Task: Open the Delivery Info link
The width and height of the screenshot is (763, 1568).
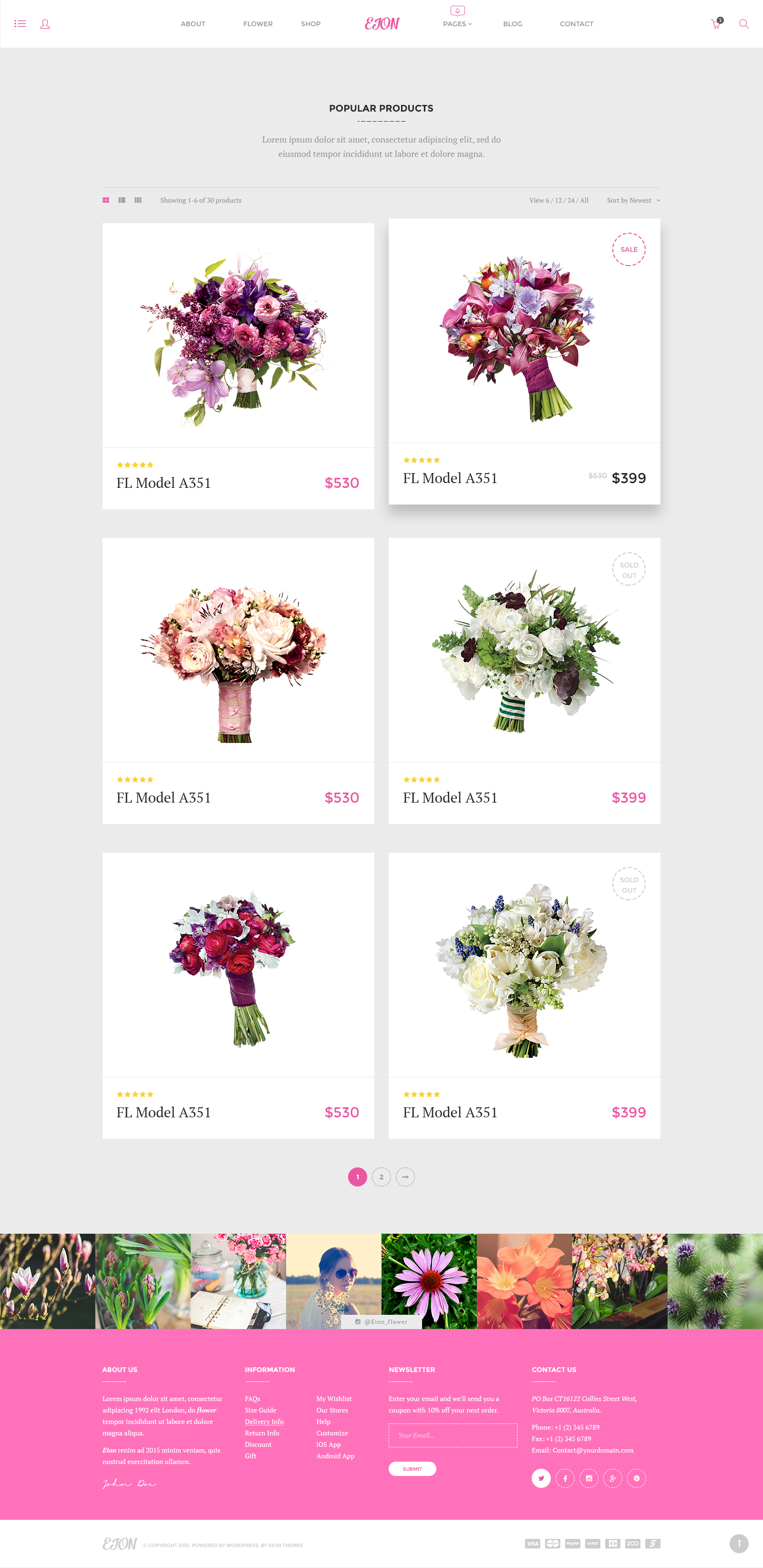Action: (264, 1421)
